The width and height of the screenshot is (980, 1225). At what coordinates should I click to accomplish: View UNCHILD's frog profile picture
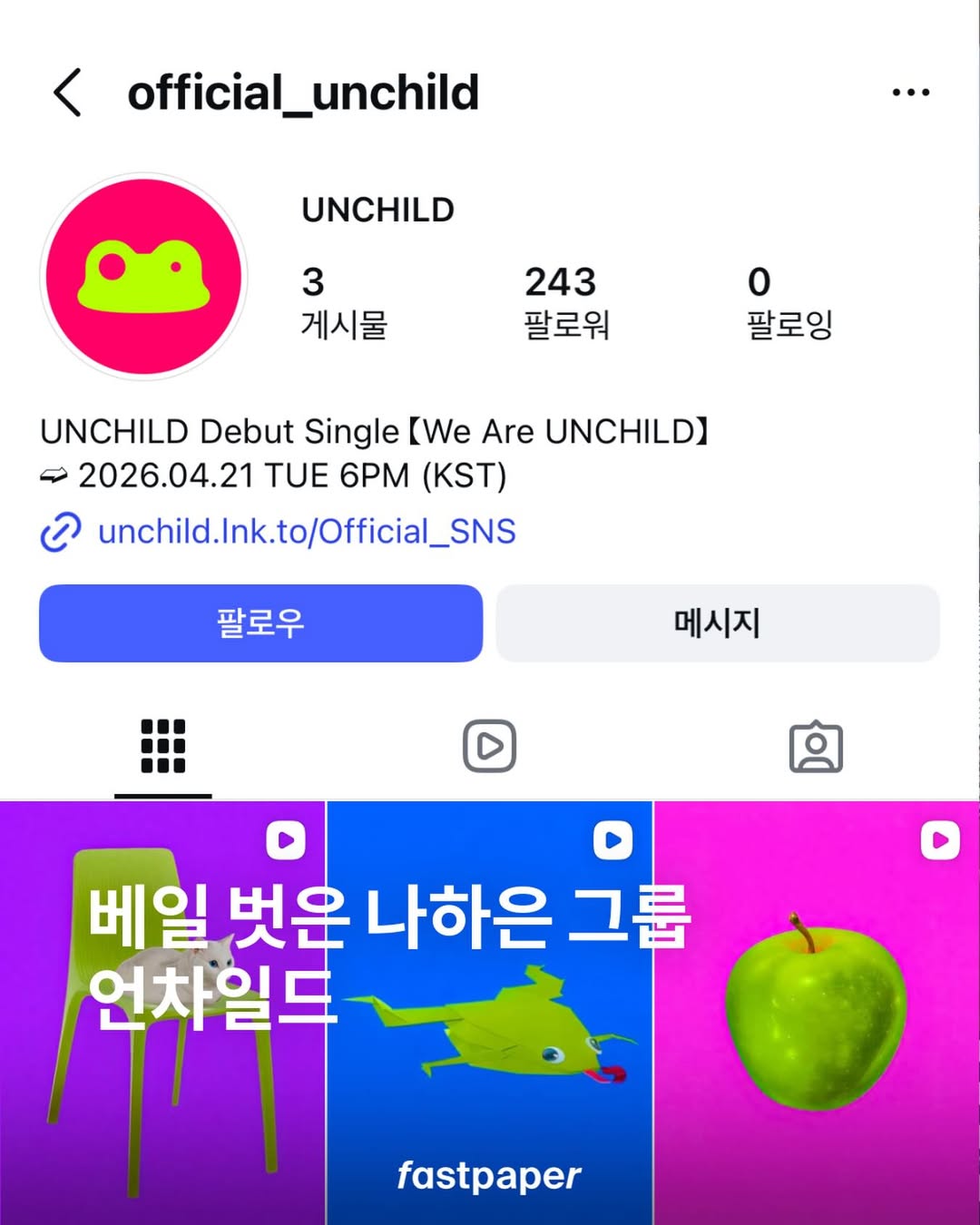pos(144,277)
